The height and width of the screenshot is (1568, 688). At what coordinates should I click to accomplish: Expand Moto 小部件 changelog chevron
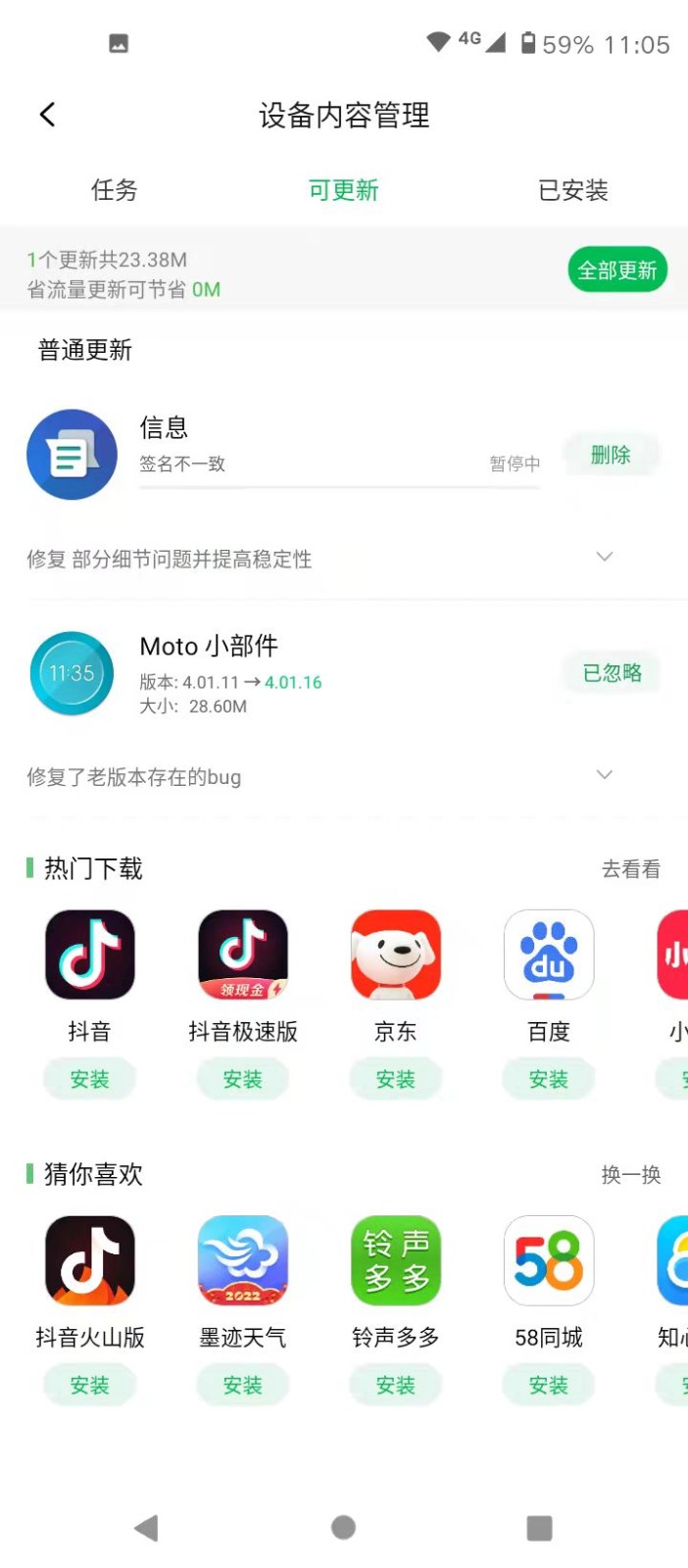pyautogui.click(x=605, y=775)
